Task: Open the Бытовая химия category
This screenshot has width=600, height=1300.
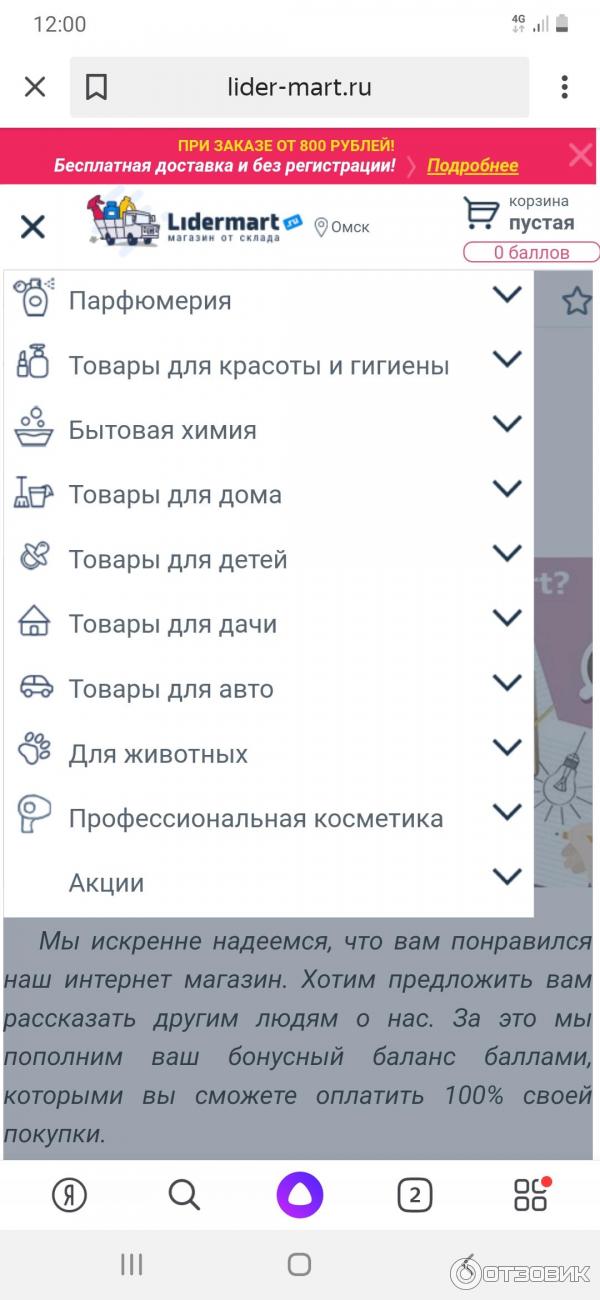Action: [162, 430]
